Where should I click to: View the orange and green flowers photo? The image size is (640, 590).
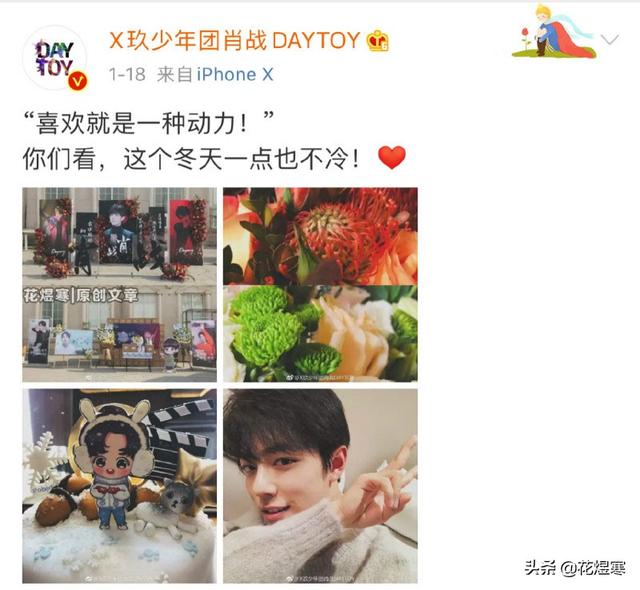[x=320, y=283]
